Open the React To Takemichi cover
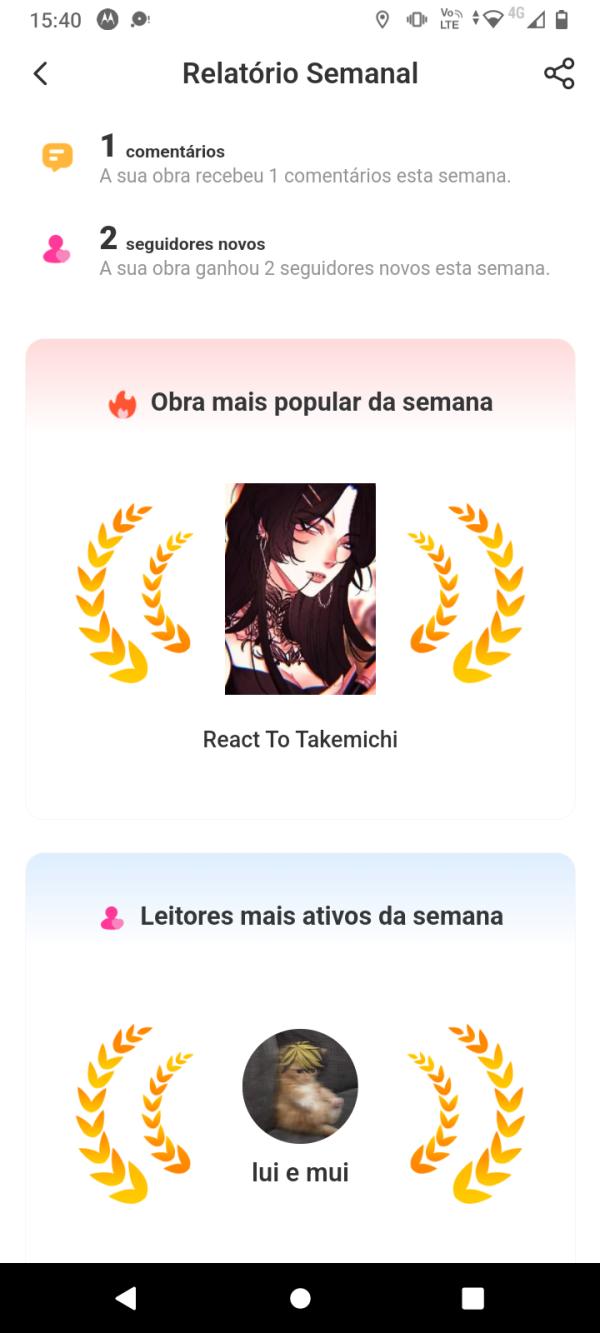The height and width of the screenshot is (1333, 600). point(300,588)
